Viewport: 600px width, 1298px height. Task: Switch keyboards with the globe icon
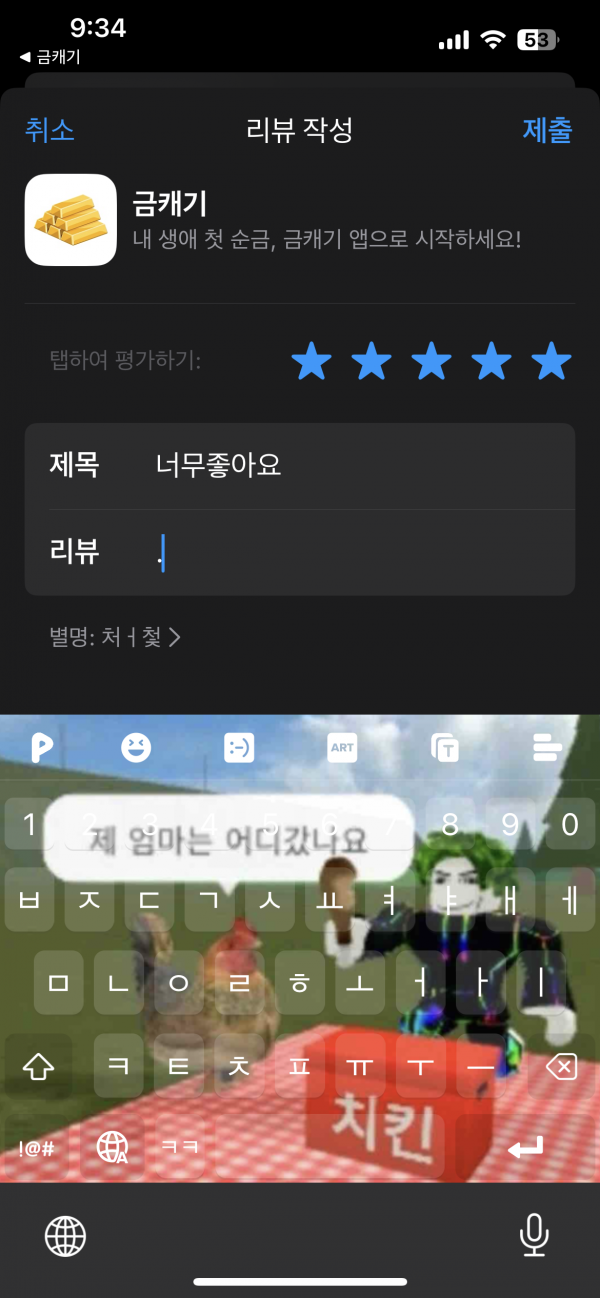(x=66, y=1236)
